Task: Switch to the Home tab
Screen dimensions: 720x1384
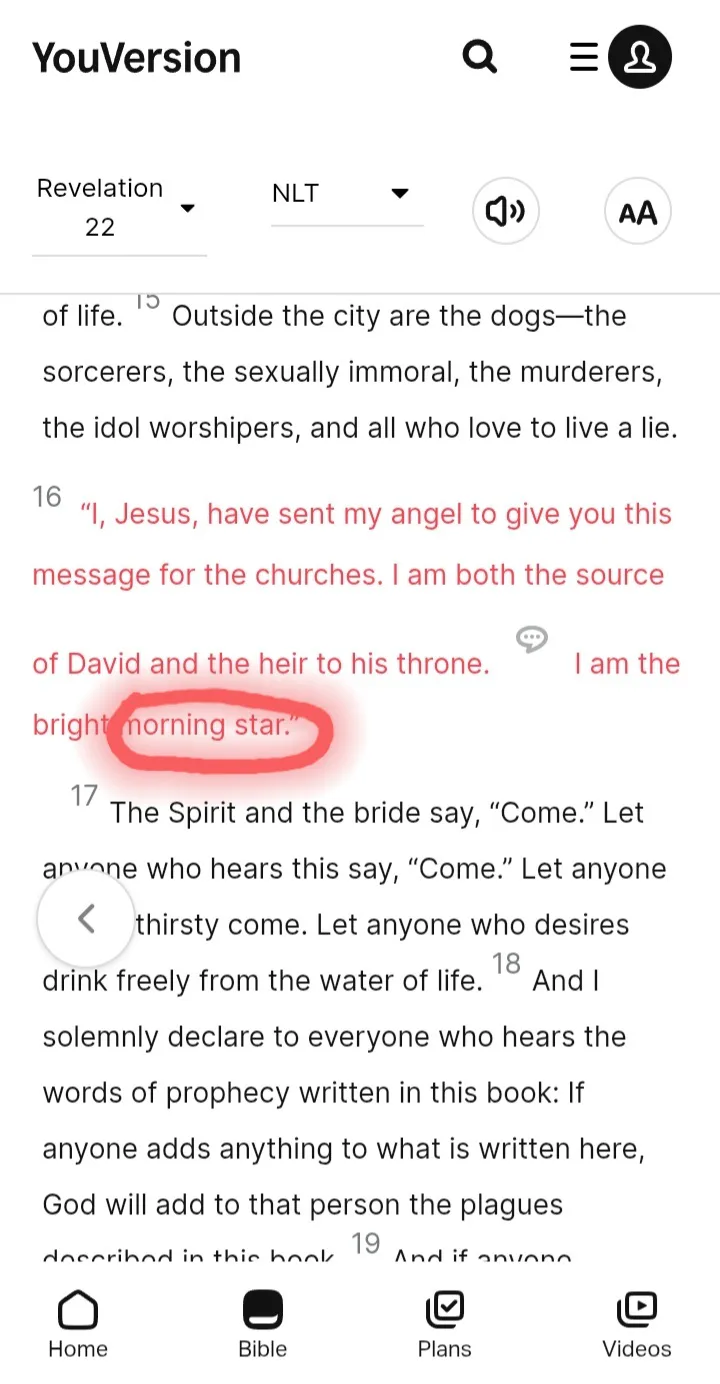Action: [x=78, y=1324]
